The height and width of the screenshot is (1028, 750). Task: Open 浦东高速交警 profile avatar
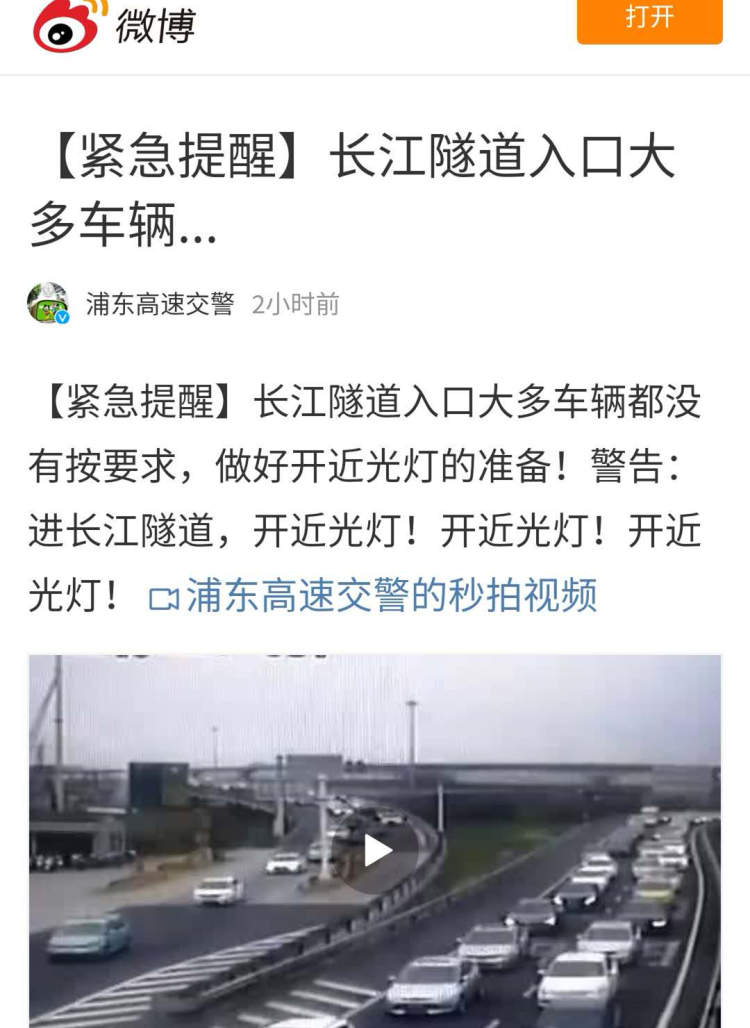(x=48, y=303)
